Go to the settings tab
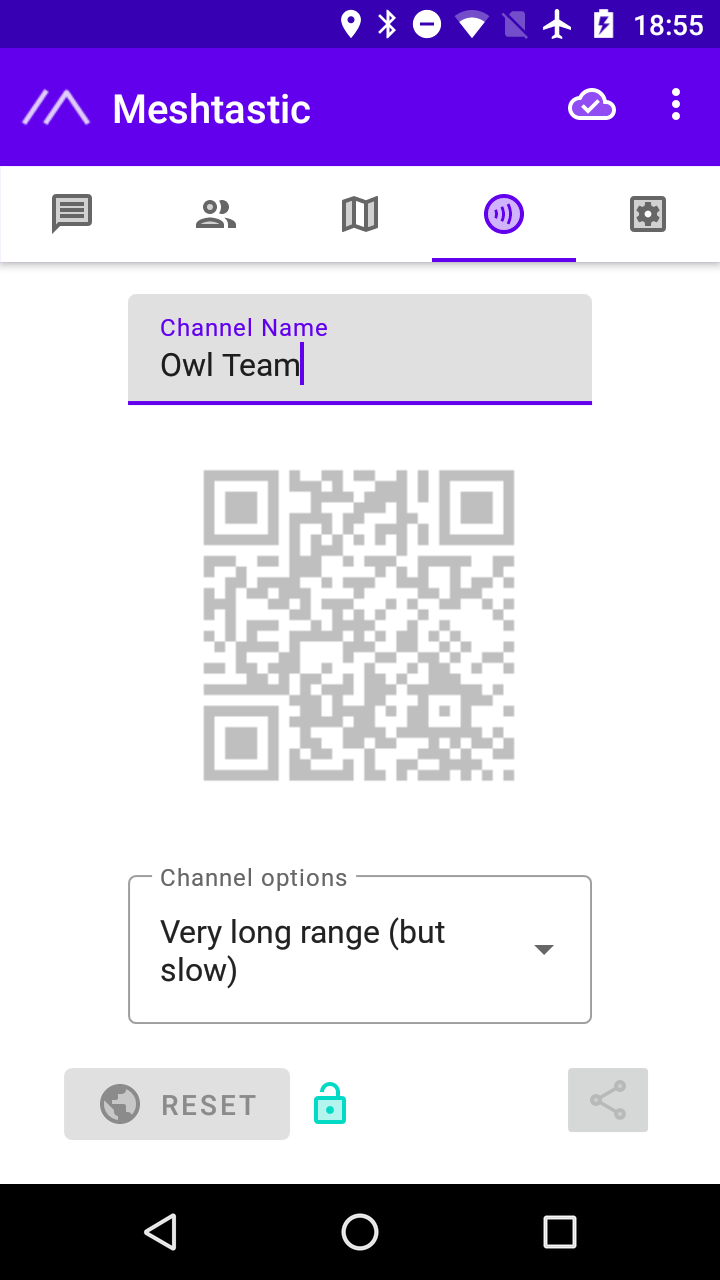The width and height of the screenshot is (720, 1280). 648,214
